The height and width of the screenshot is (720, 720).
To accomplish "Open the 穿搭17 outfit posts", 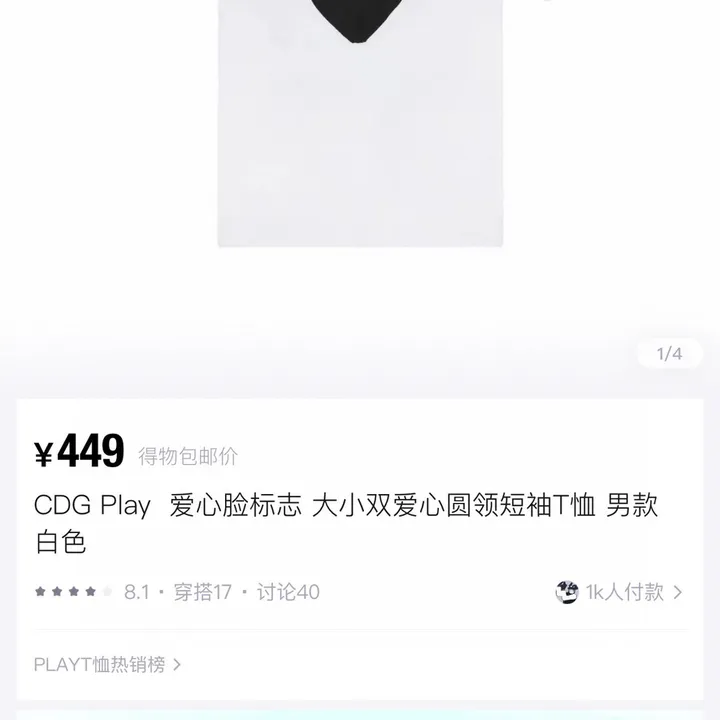I will pos(202,592).
